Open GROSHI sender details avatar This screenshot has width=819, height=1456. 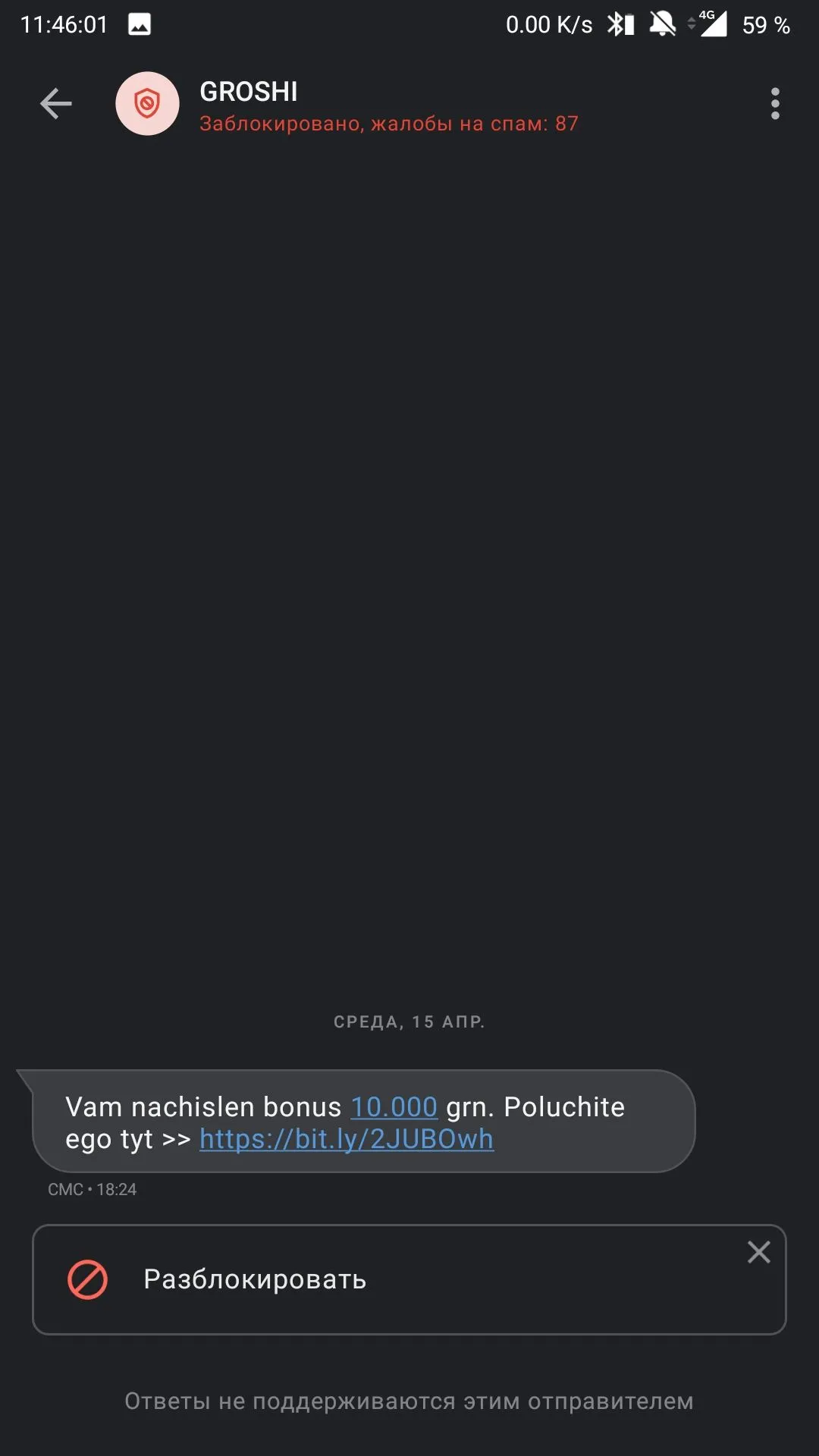[x=147, y=104]
